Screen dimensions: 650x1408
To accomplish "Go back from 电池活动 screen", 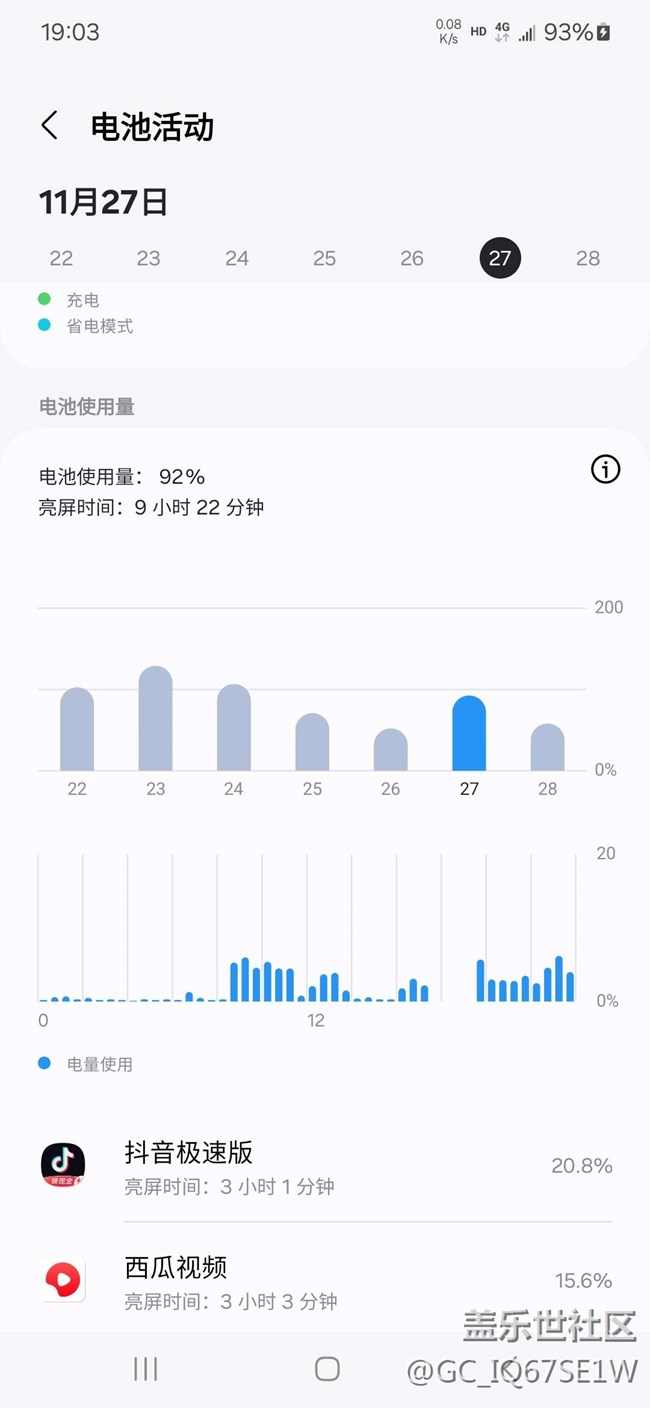I will (x=50, y=127).
